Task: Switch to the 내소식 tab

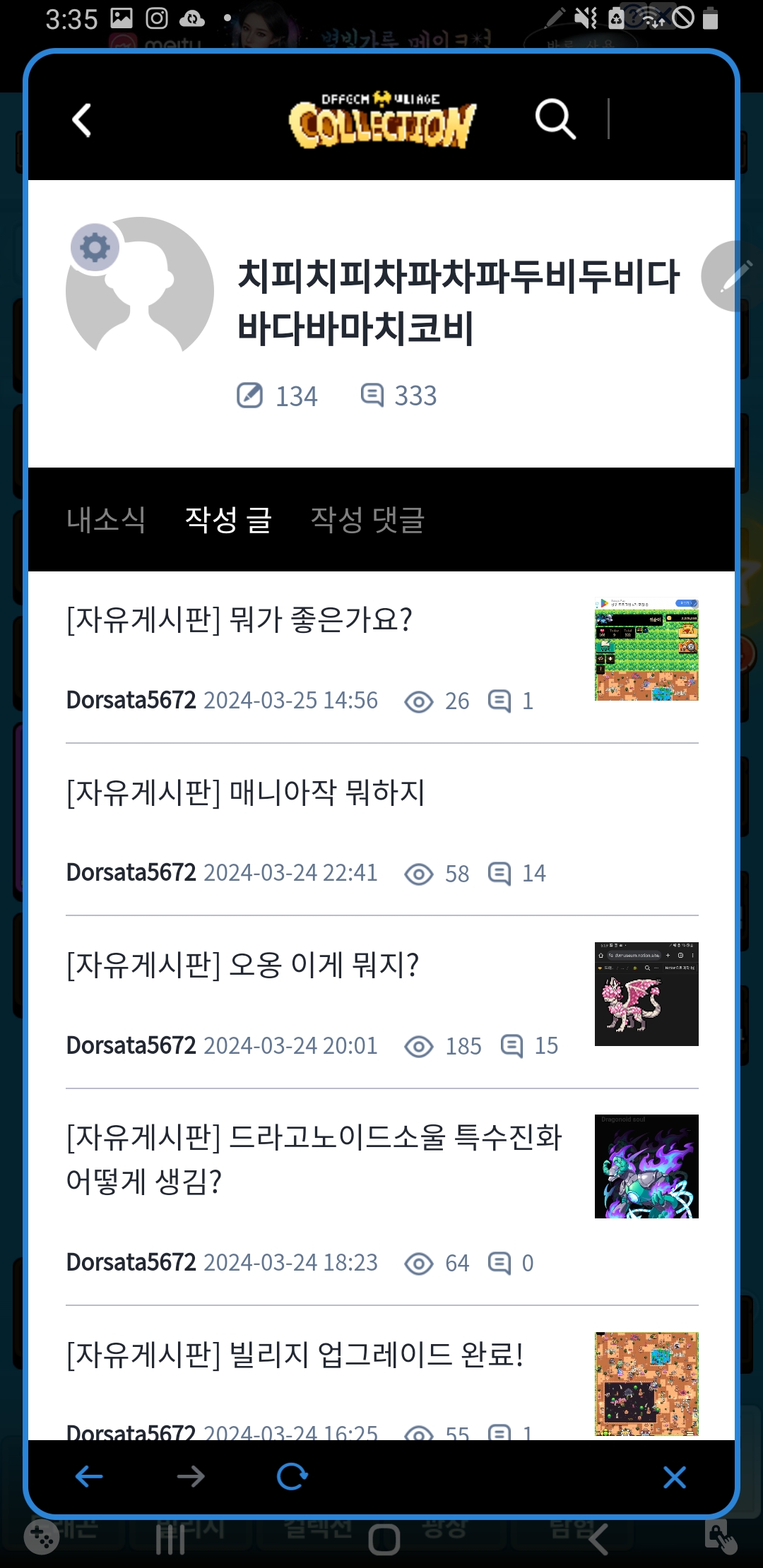Action: click(x=106, y=520)
